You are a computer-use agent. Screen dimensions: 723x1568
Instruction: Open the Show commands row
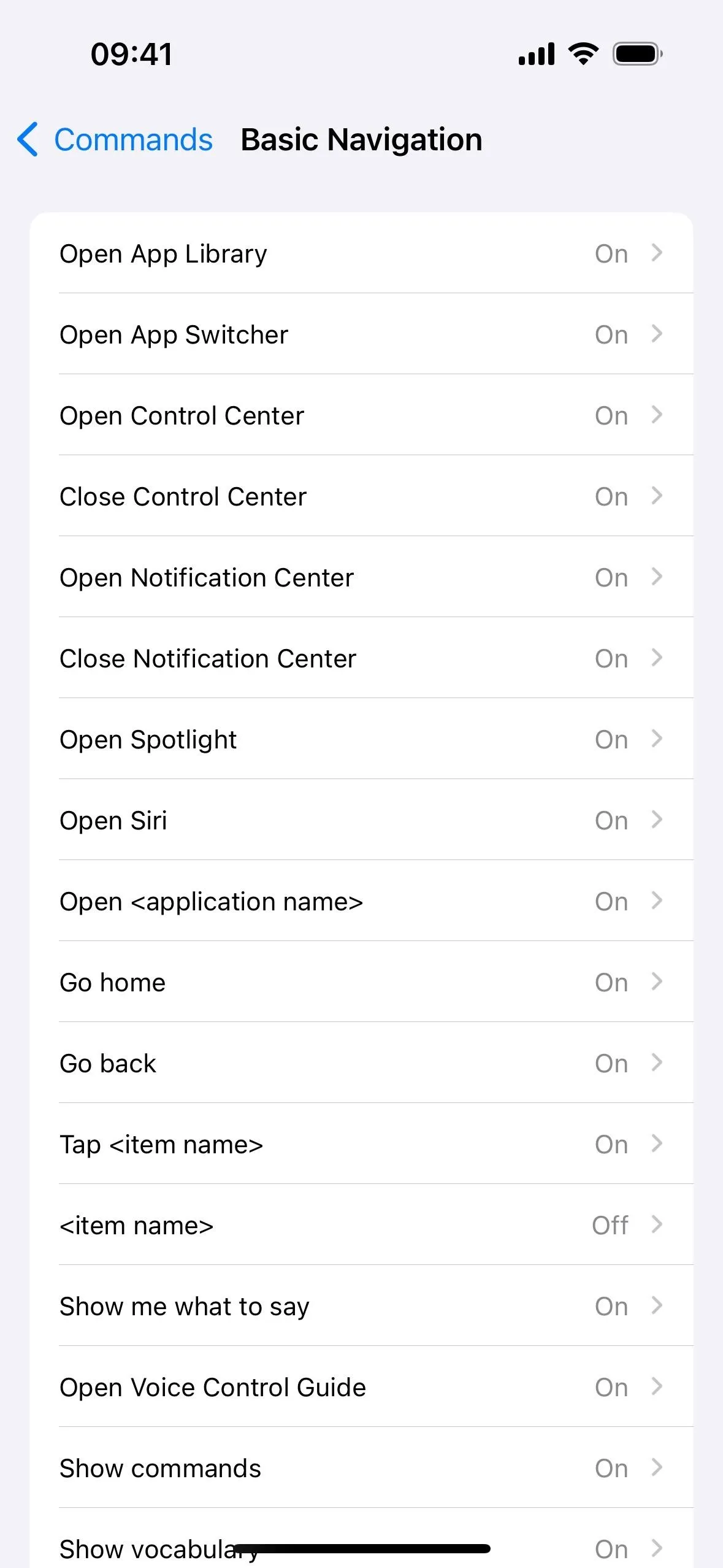point(361,1467)
